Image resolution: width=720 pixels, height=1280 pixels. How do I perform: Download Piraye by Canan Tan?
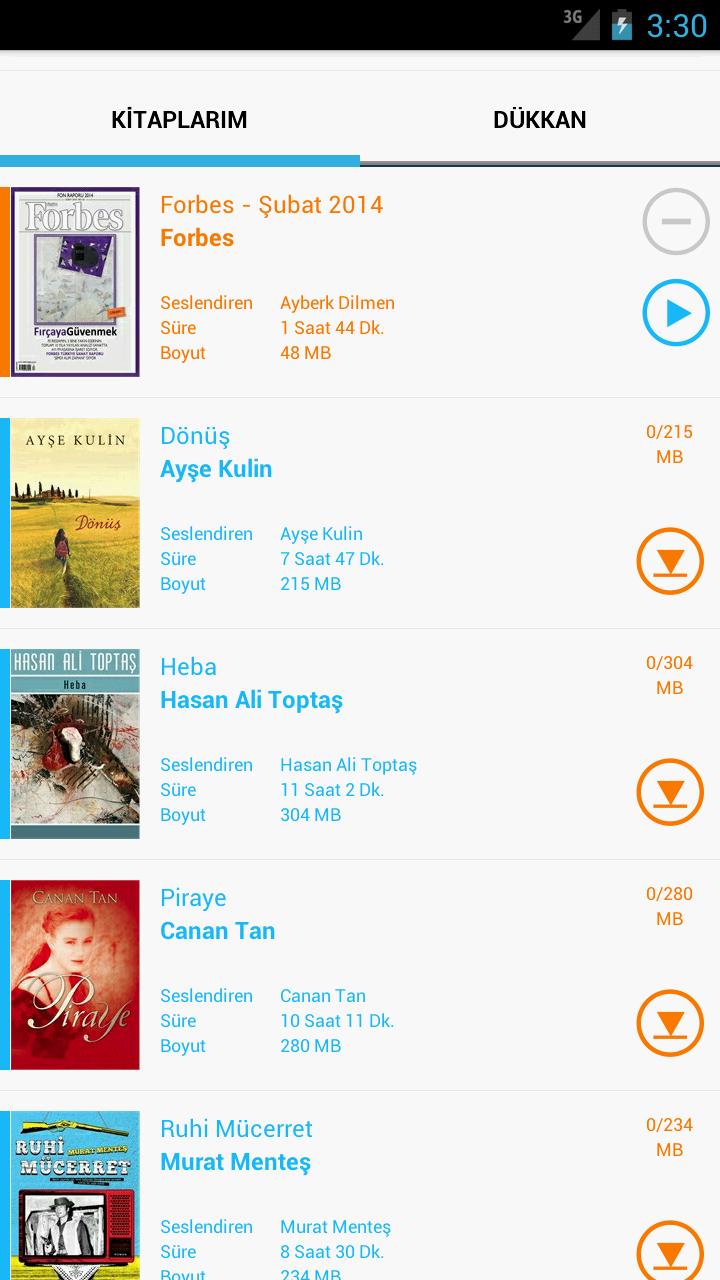click(x=669, y=1023)
